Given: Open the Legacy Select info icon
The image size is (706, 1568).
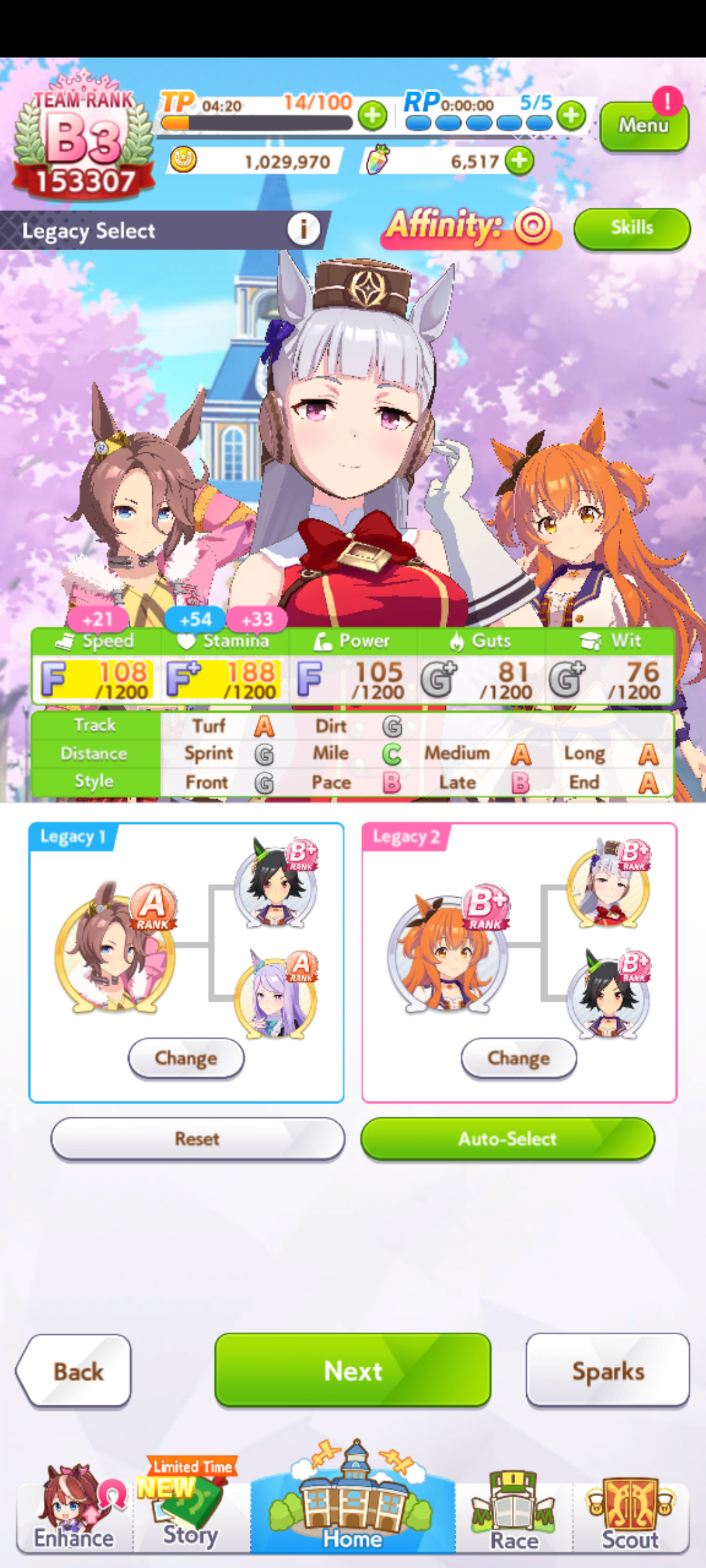Looking at the screenshot, I should click(x=303, y=229).
